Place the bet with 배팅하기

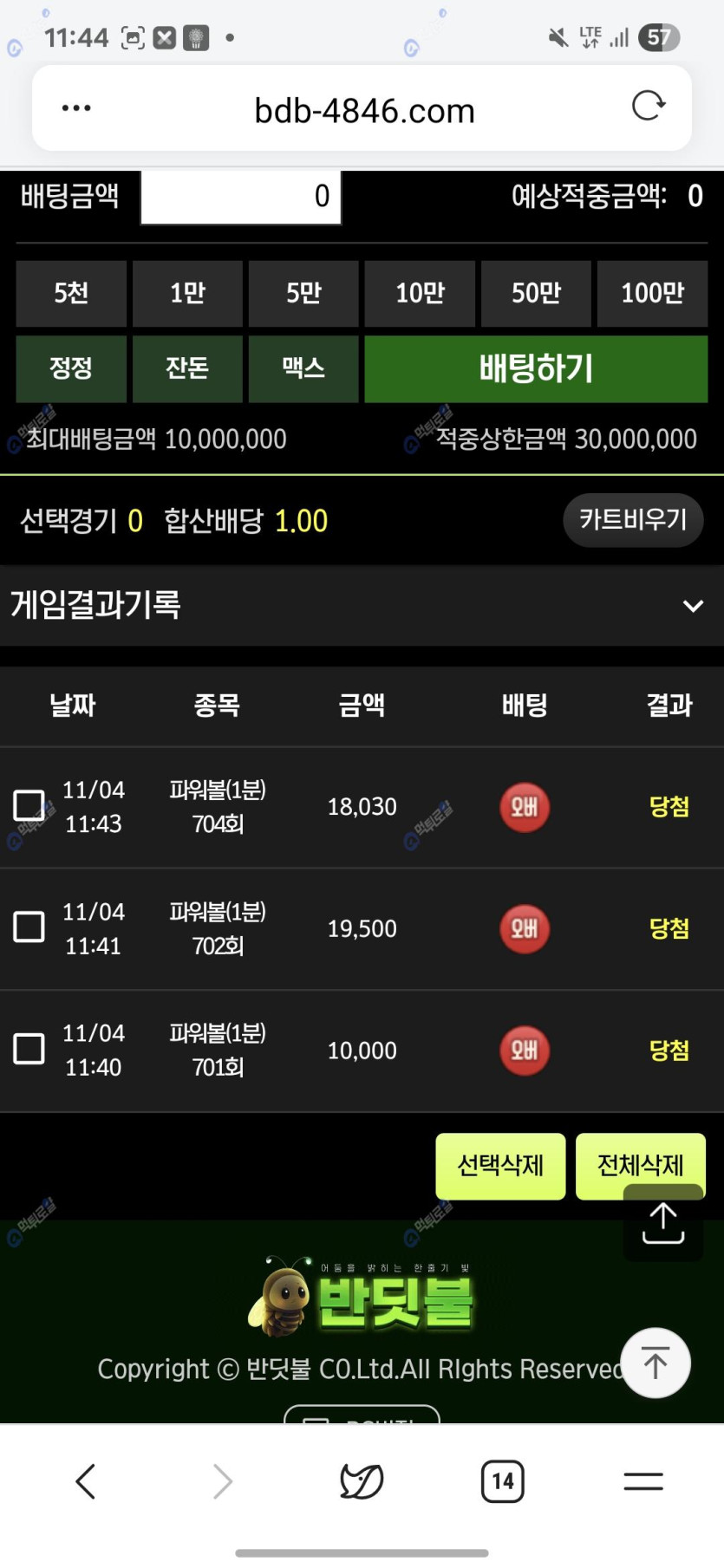(536, 368)
